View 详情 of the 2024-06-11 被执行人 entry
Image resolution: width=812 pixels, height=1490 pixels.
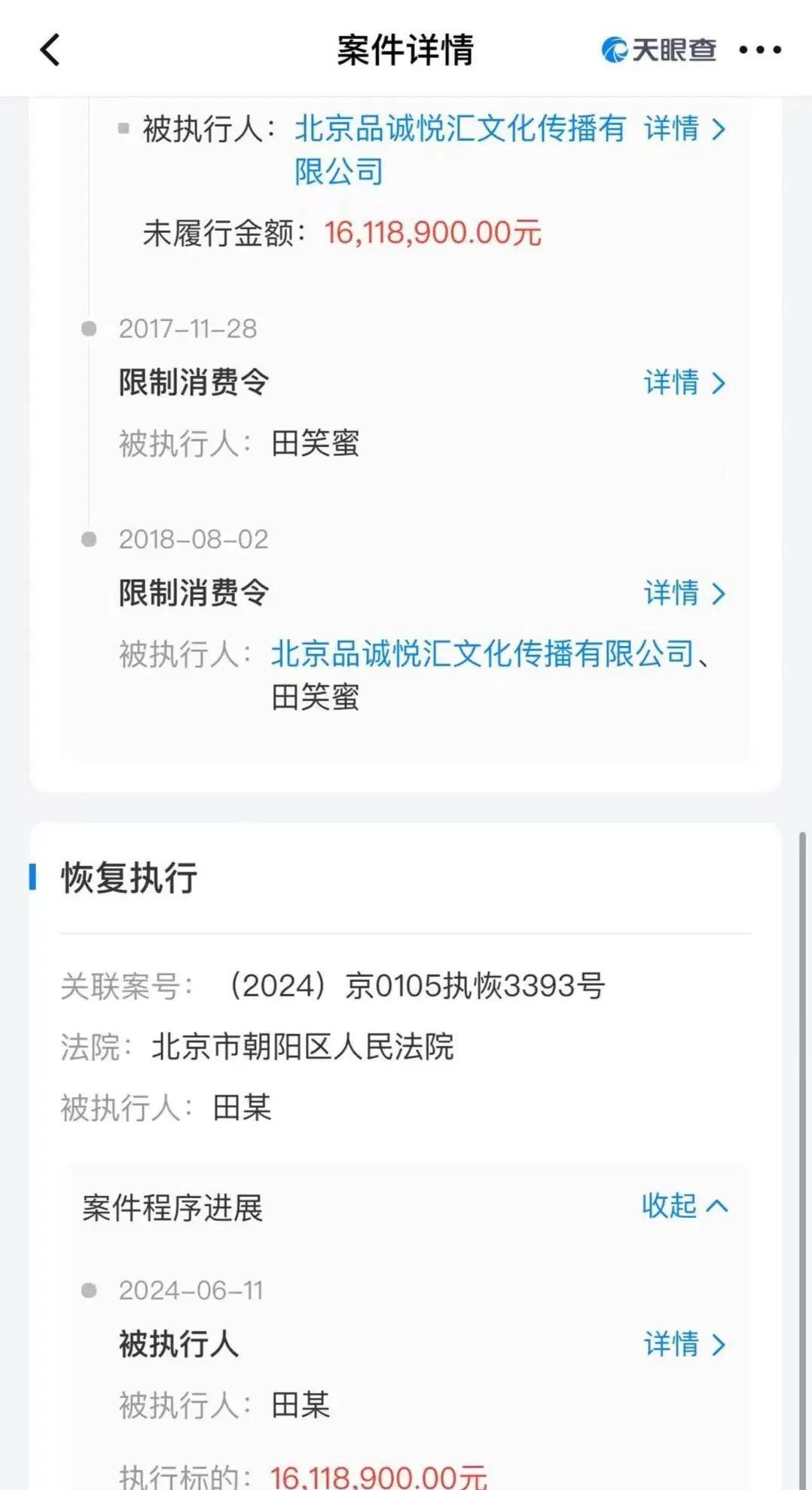tap(684, 1344)
